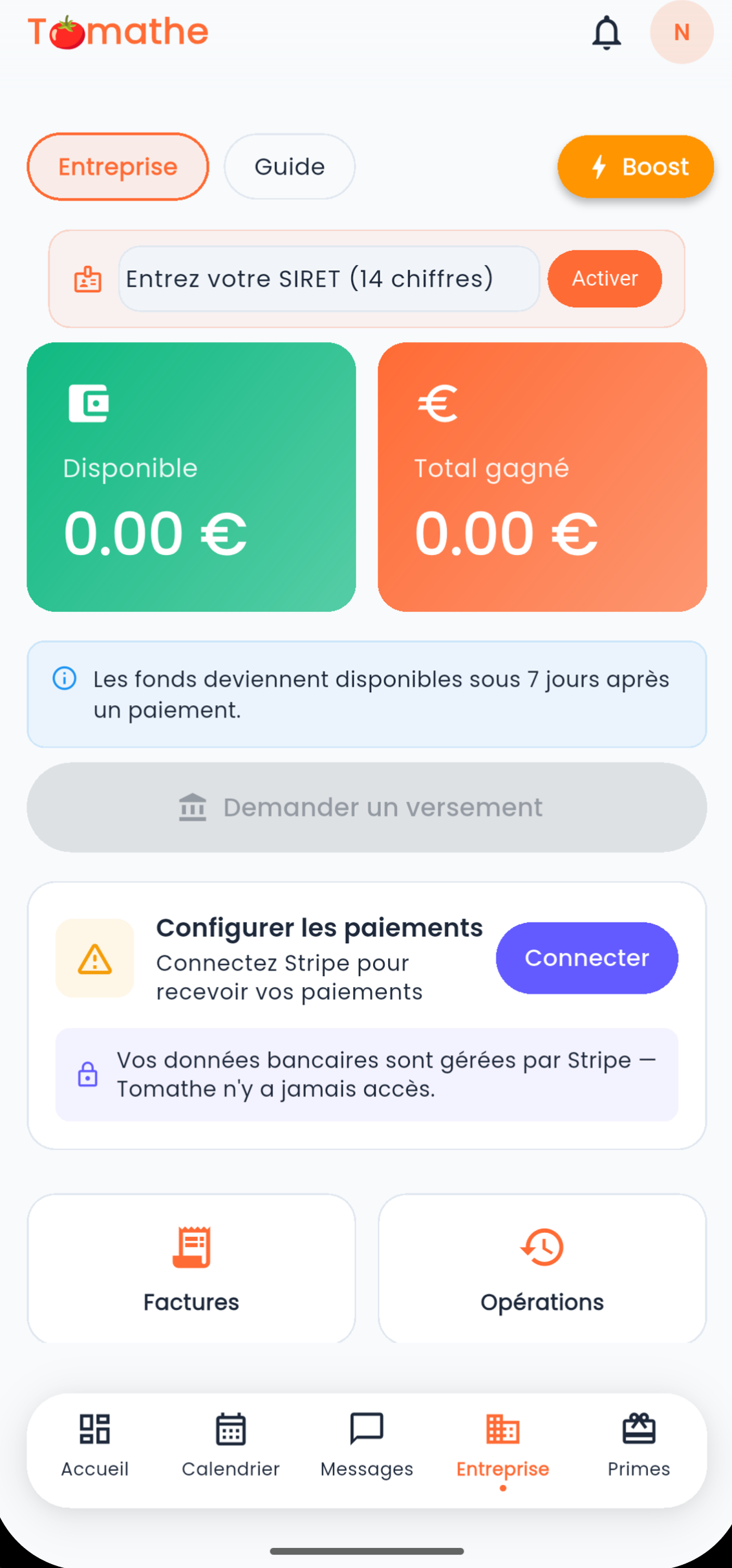Click the info icon about fund availability
732x1568 pixels.
click(x=64, y=679)
